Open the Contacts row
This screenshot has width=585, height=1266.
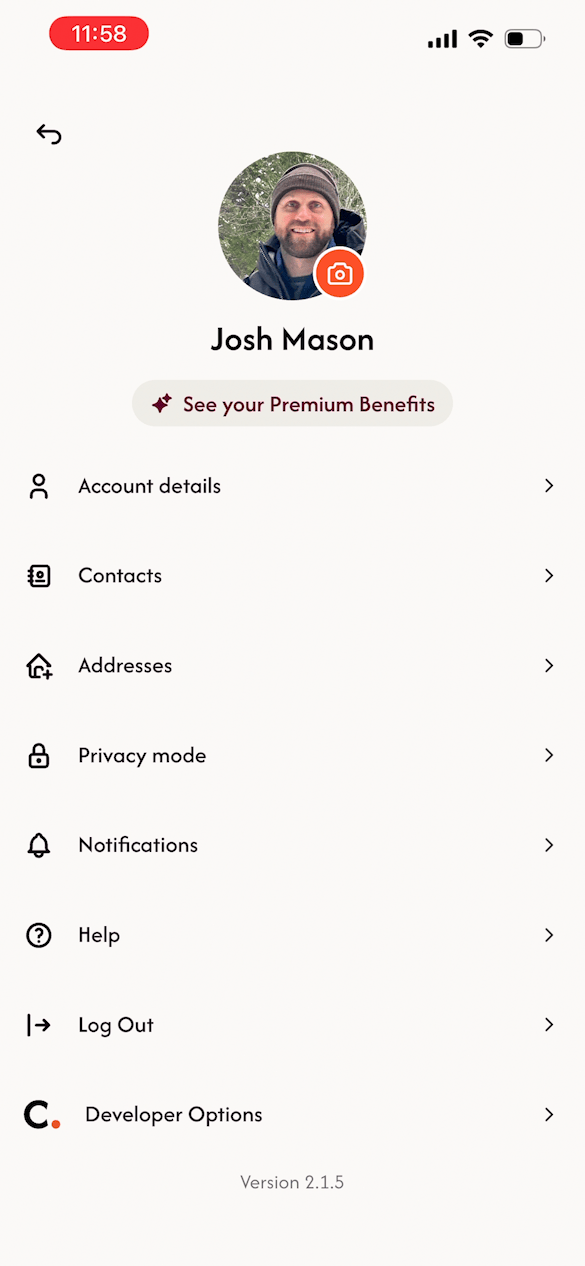(292, 576)
